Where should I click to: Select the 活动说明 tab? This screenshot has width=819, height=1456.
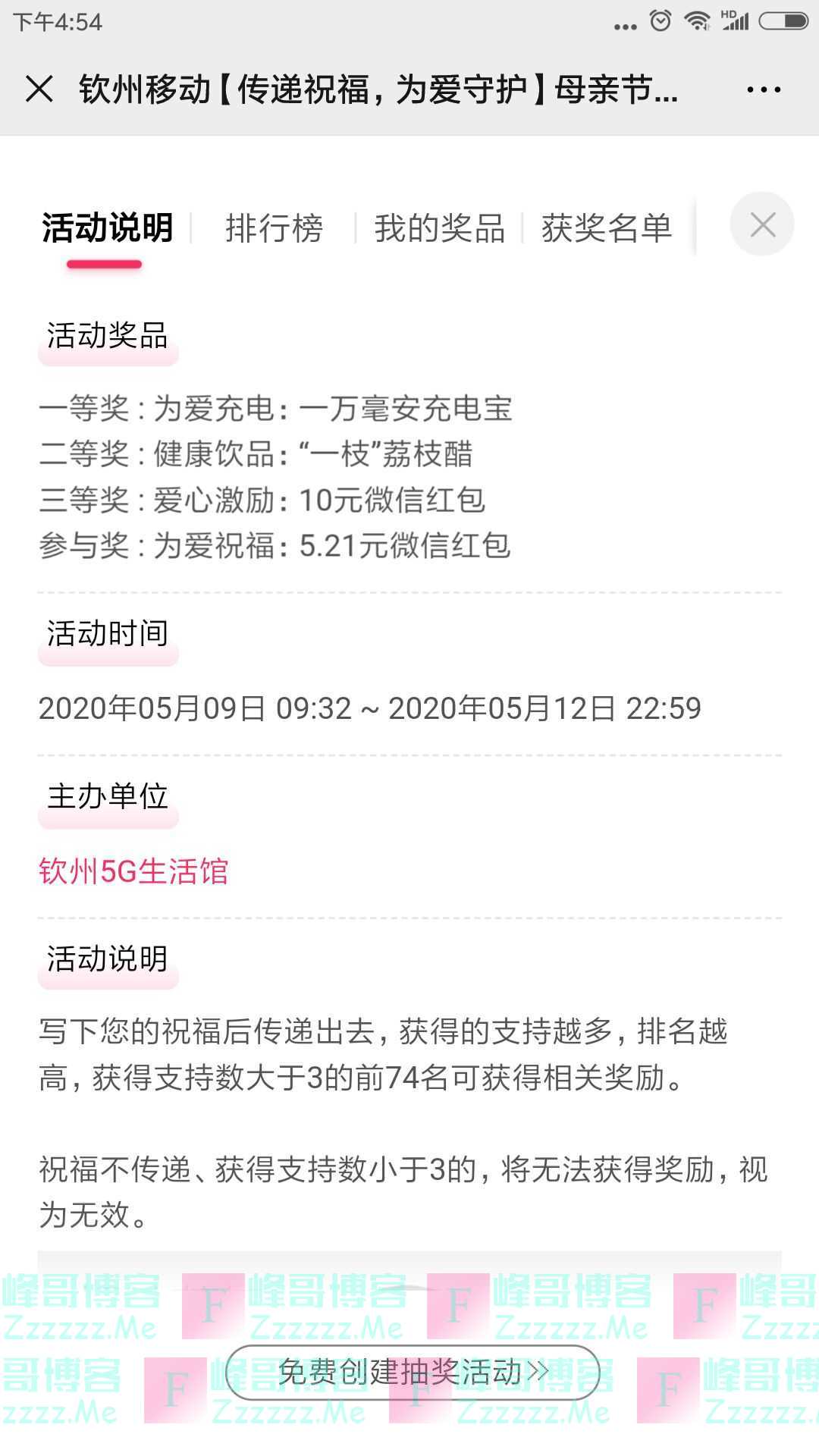(107, 228)
